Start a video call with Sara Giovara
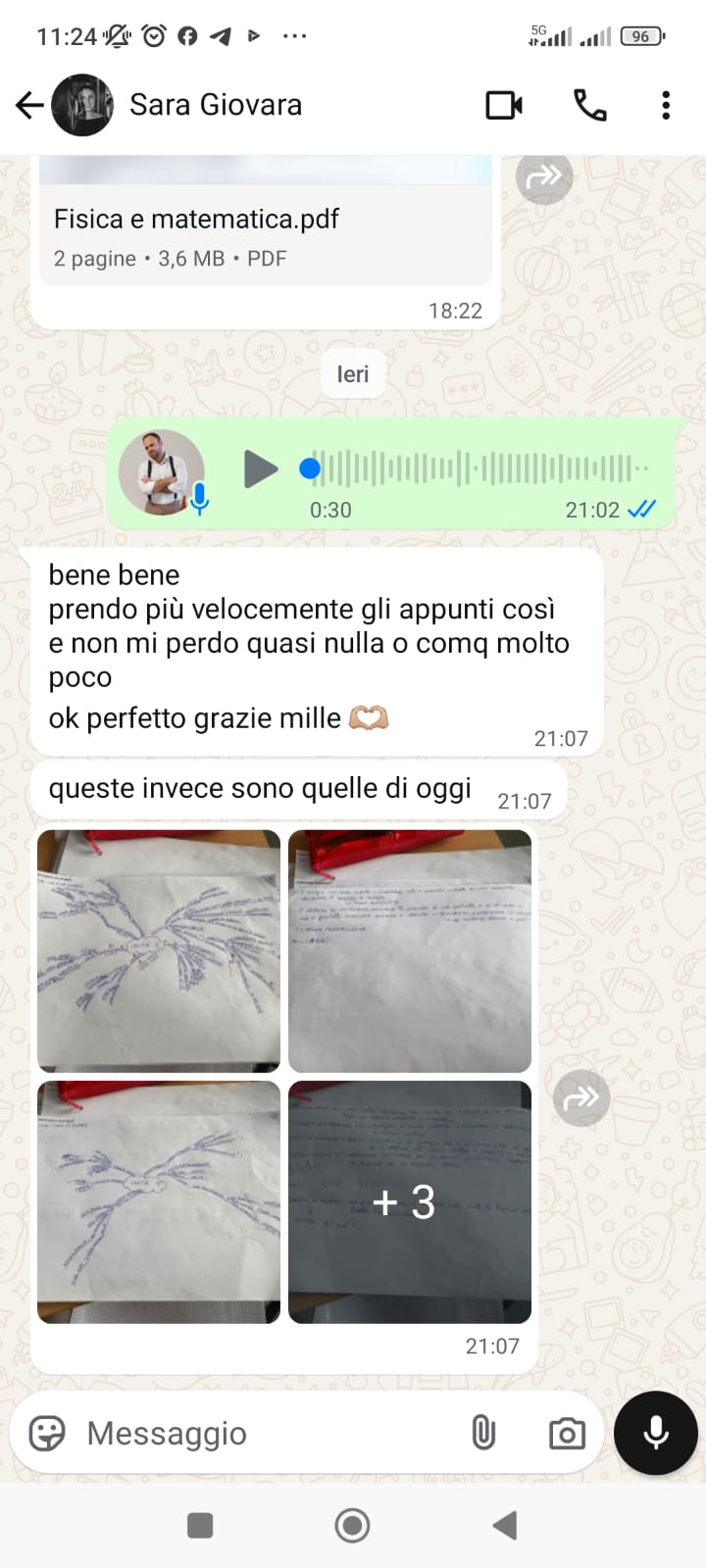Image resolution: width=706 pixels, height=1568 pixels. tap(504, 105)
